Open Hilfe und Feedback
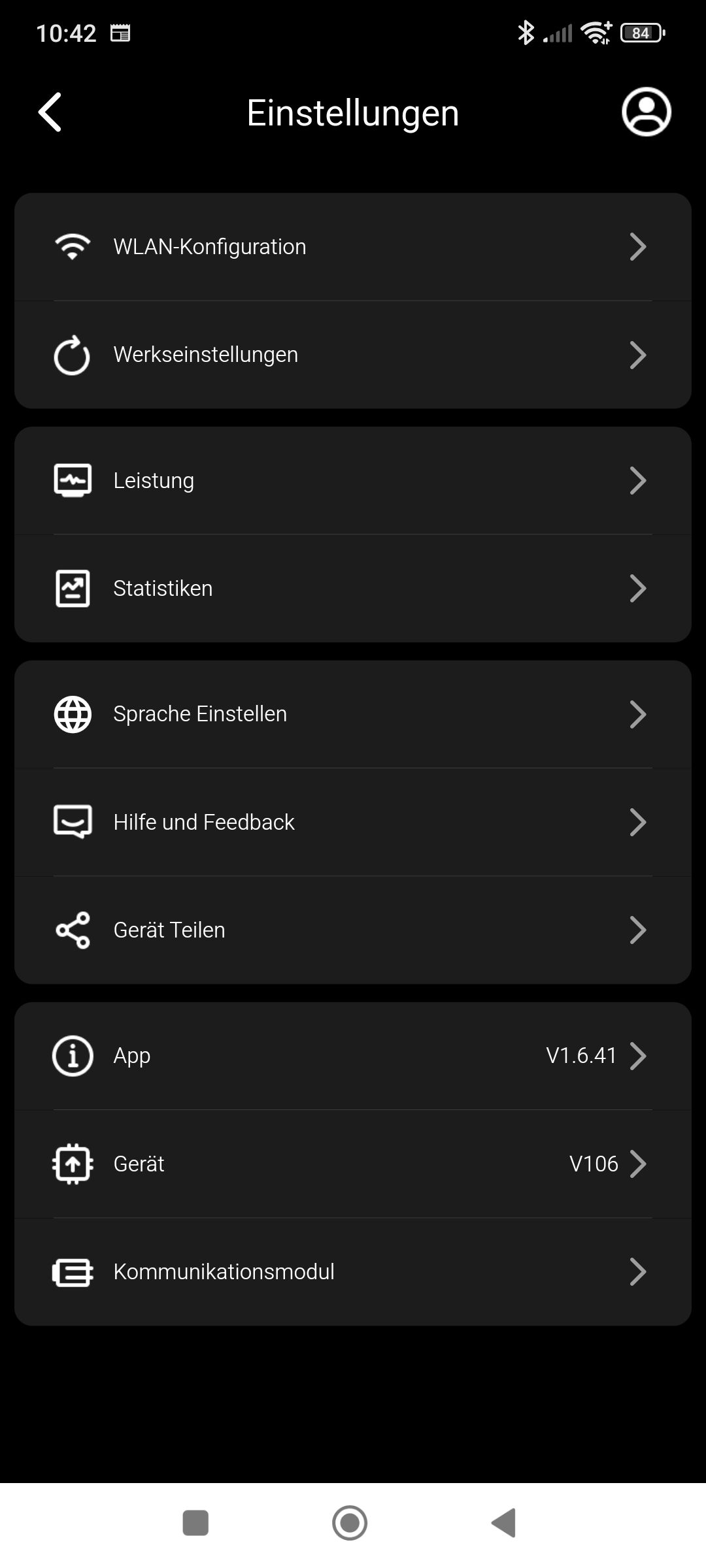706x1568 pixels. (x=353, y=822)
